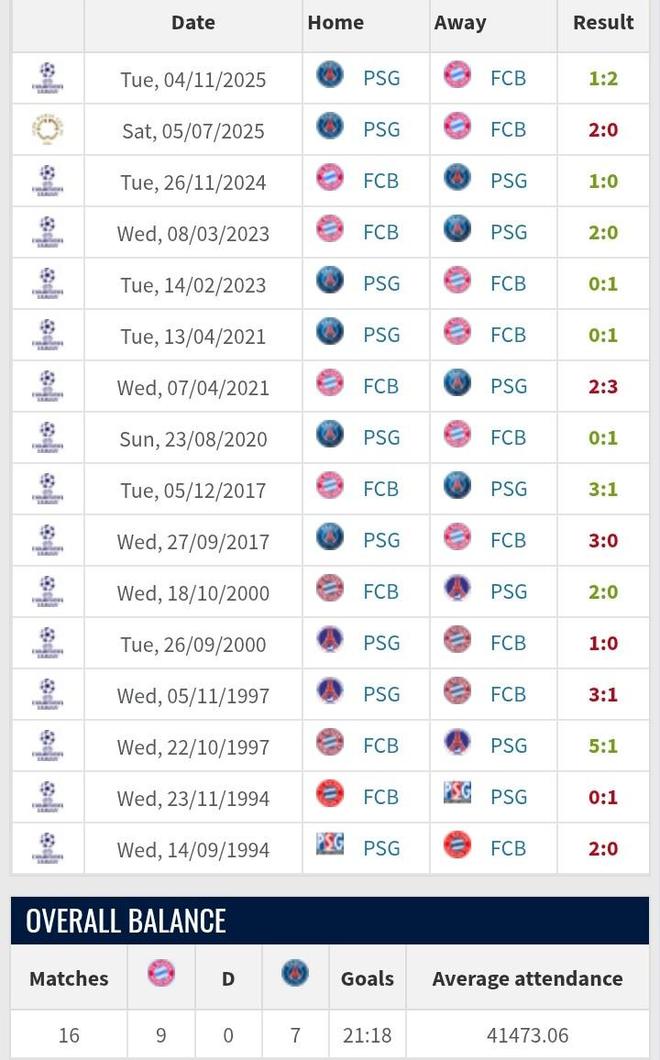660x1060 pixels.
Task: View the 23/08/2020 match result
Action: pos(603,438)
